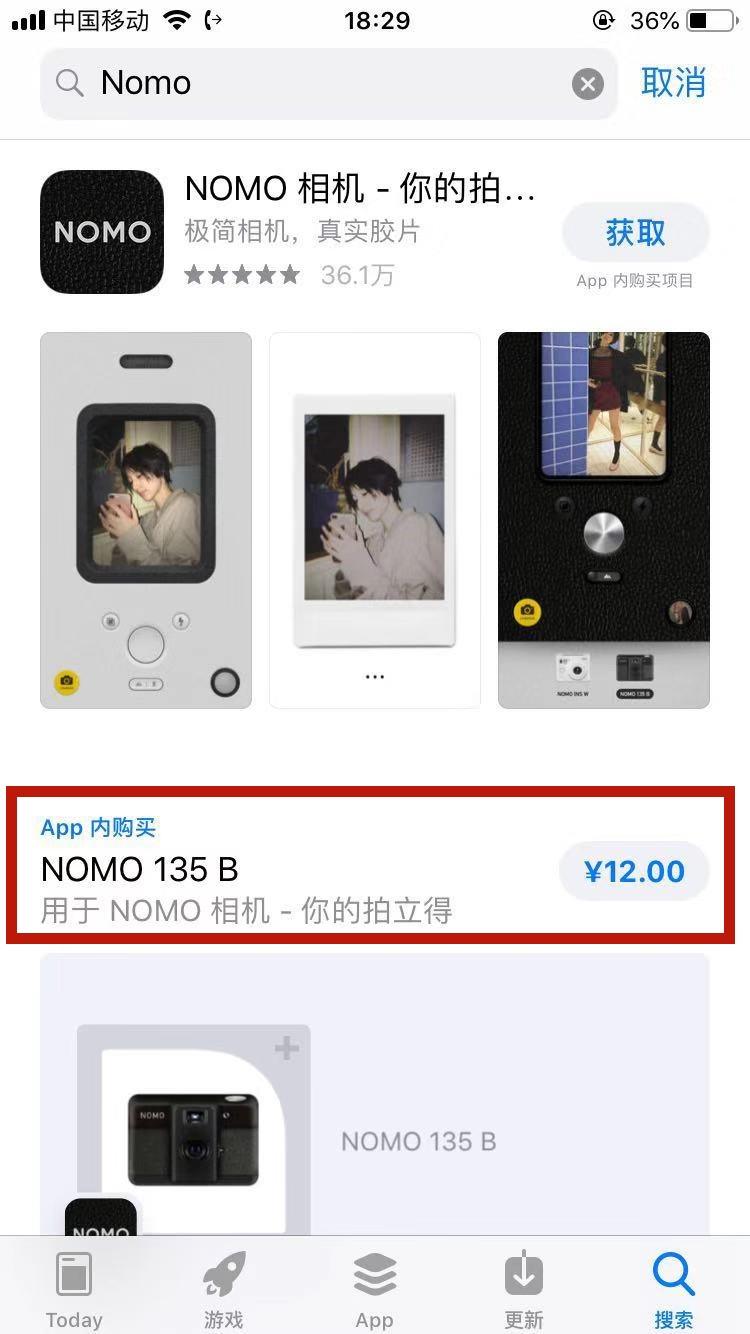Clear the search text
The height and width of the screenshot is (1334, 750).
click(x=588, y=84)
